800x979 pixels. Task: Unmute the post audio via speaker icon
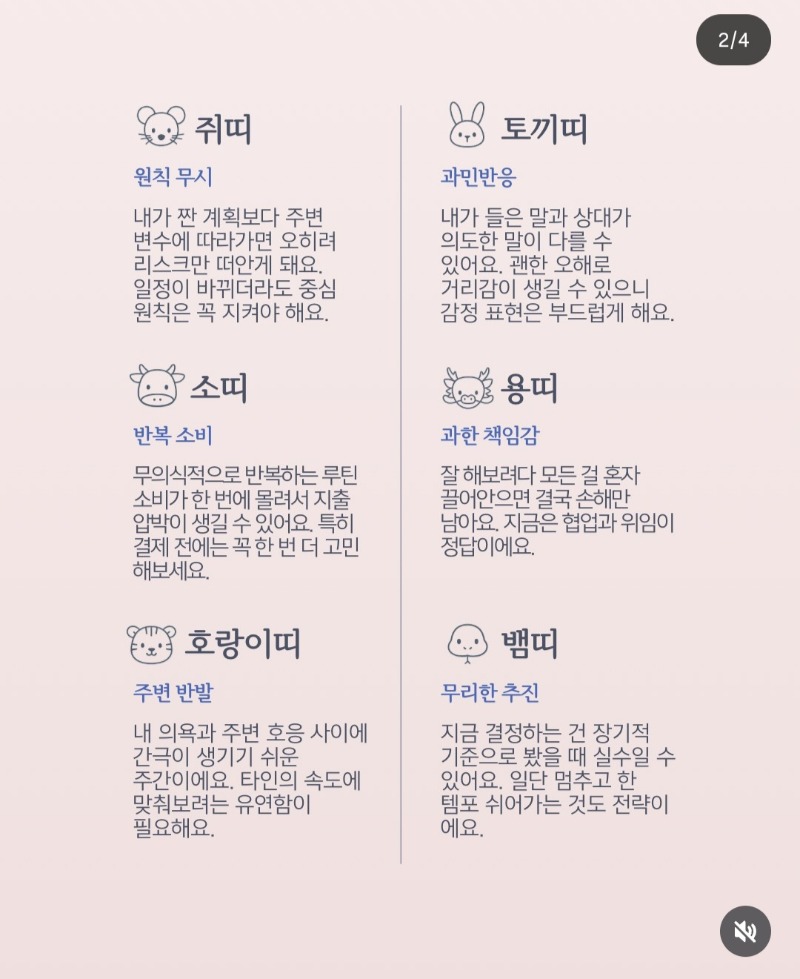coord(745,931)
